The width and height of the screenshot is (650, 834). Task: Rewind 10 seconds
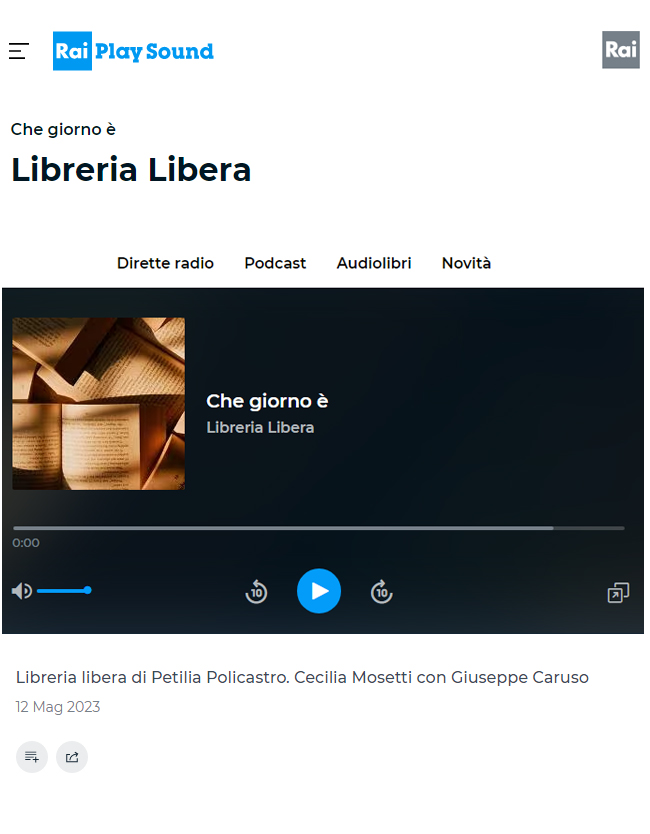257,592
